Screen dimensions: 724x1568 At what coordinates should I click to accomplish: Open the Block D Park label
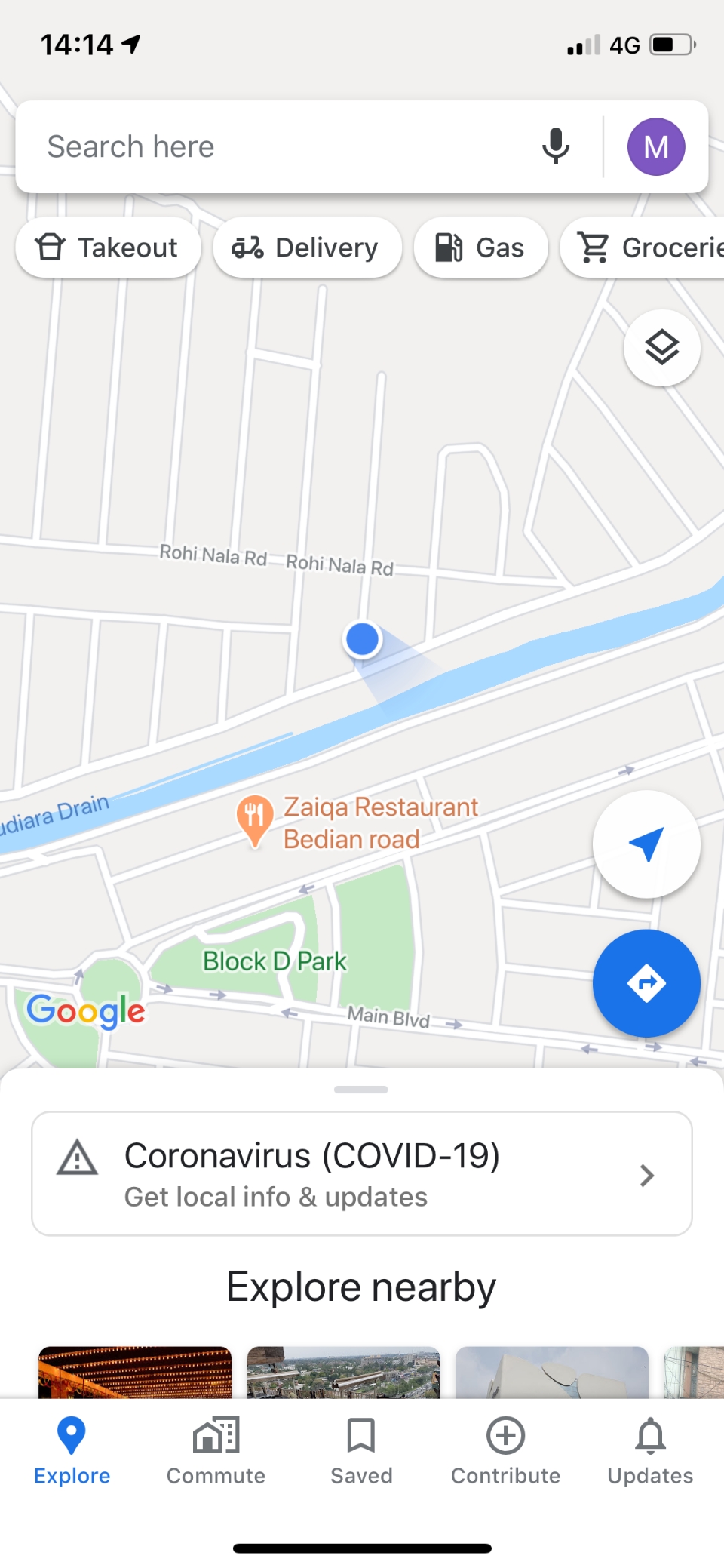tap(275, 961)
